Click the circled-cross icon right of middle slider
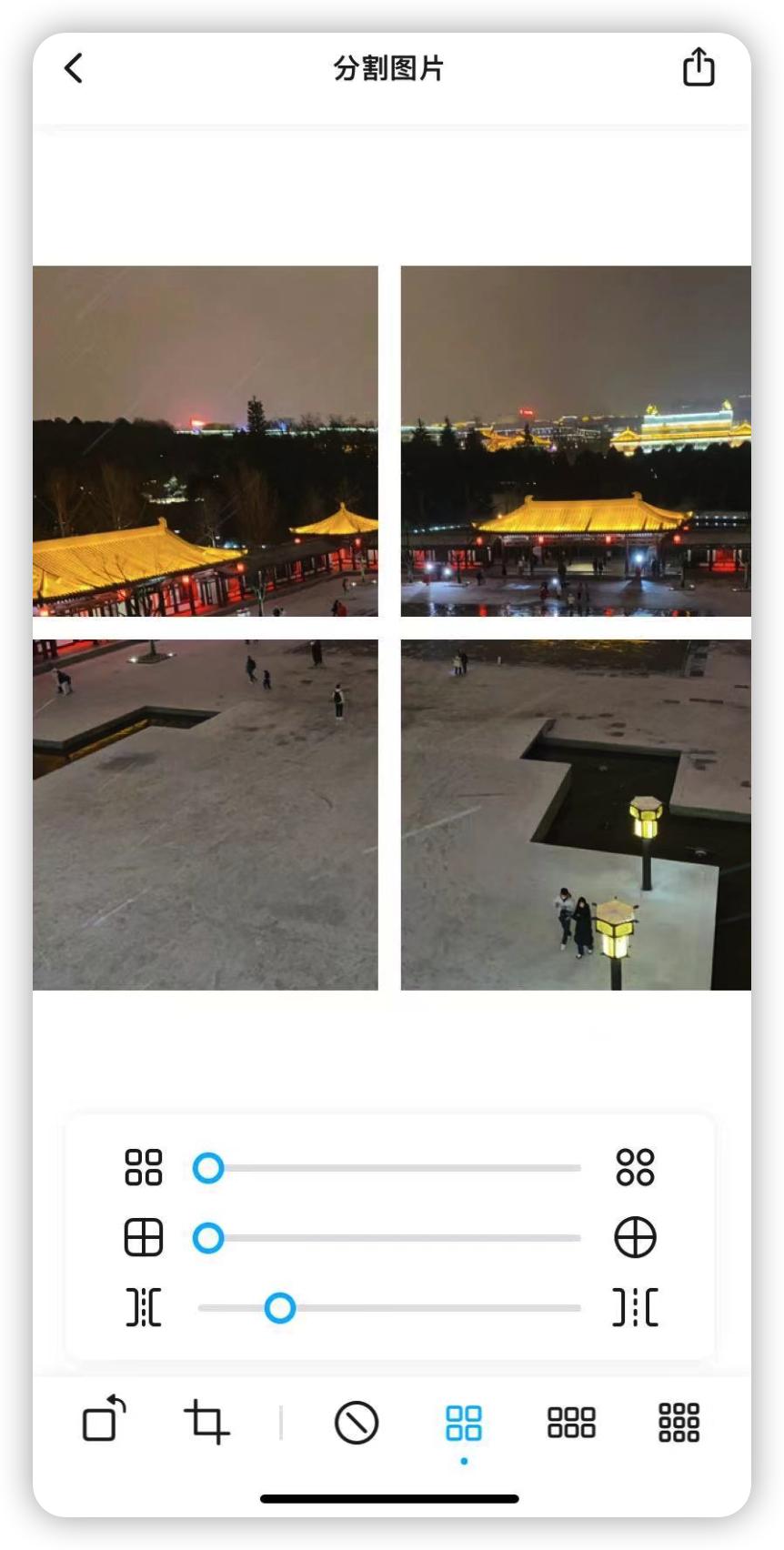The image size is (784, 1550). pos(638,1238)
